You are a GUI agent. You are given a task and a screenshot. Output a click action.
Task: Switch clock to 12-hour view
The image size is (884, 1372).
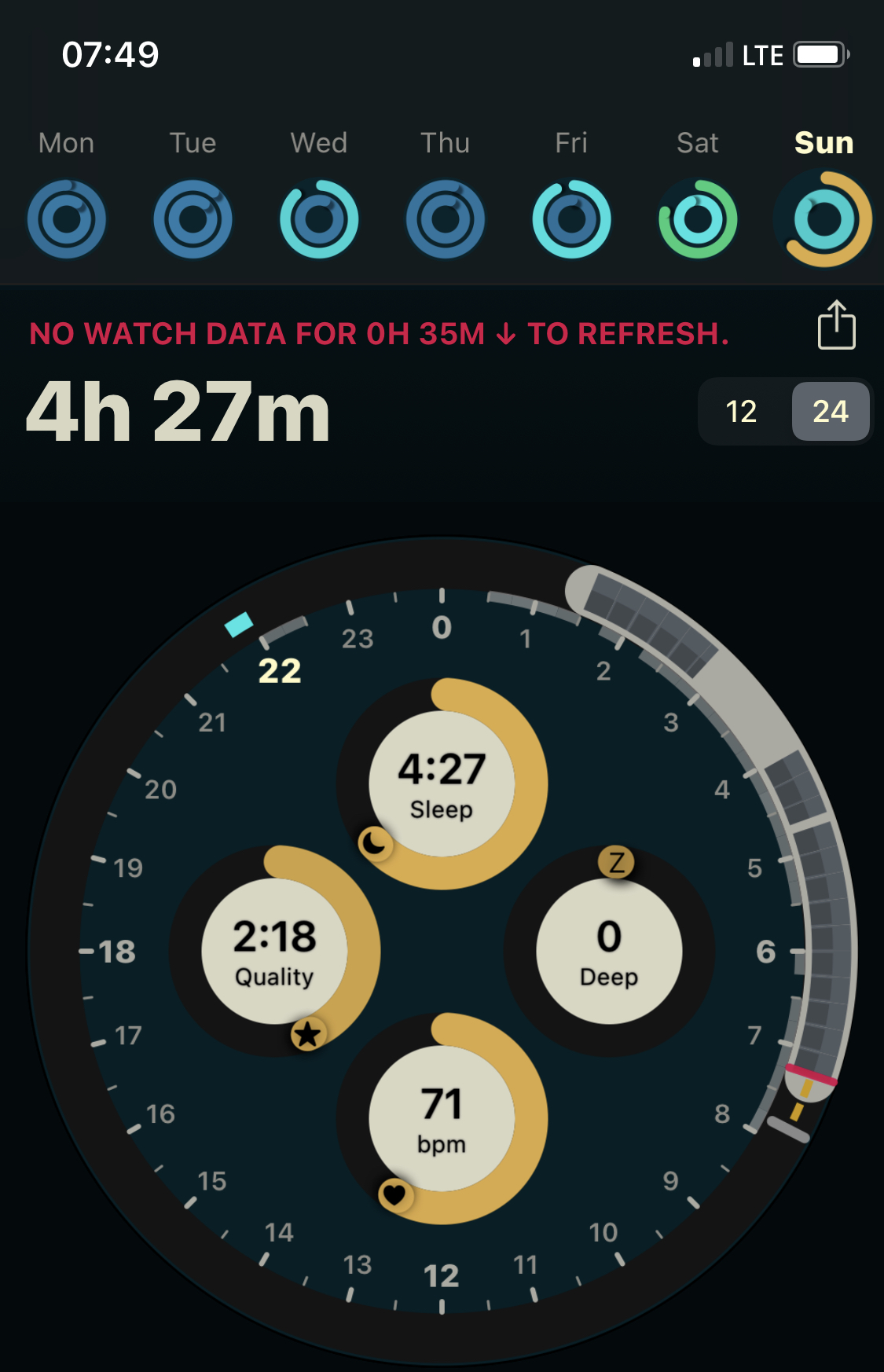click(x=741, y=412)
